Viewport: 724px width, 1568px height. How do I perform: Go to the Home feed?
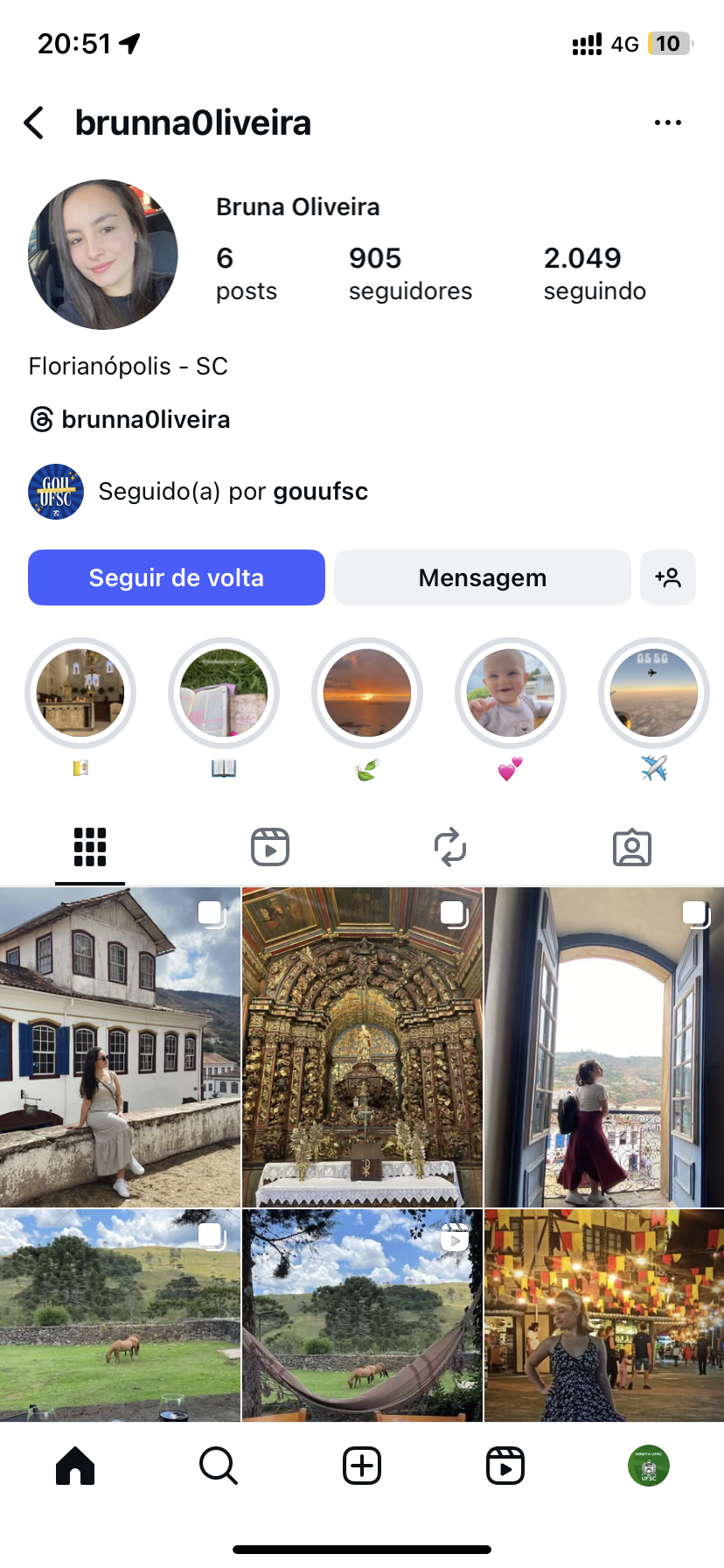click(x=75, y=1466)
